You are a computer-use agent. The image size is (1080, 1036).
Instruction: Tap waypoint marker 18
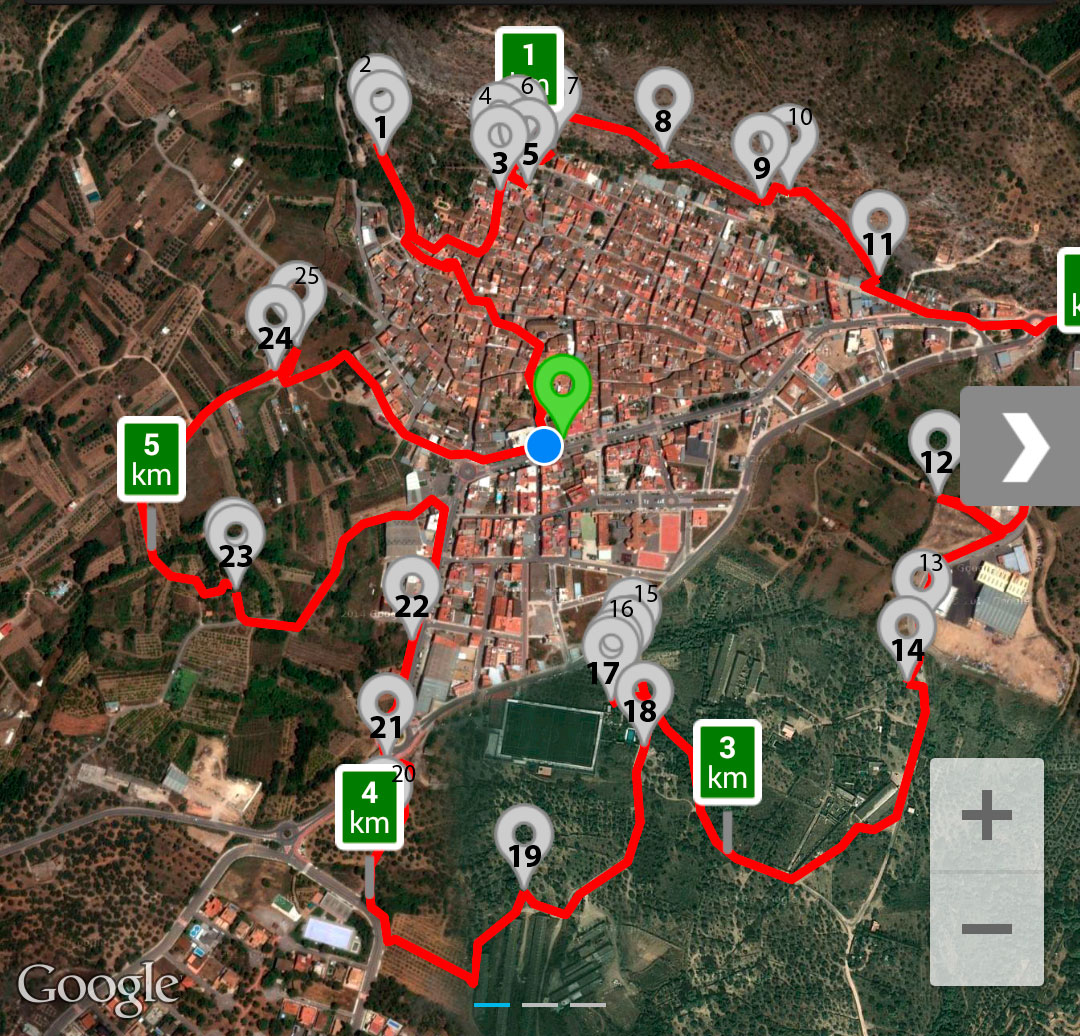click(643, 690)
